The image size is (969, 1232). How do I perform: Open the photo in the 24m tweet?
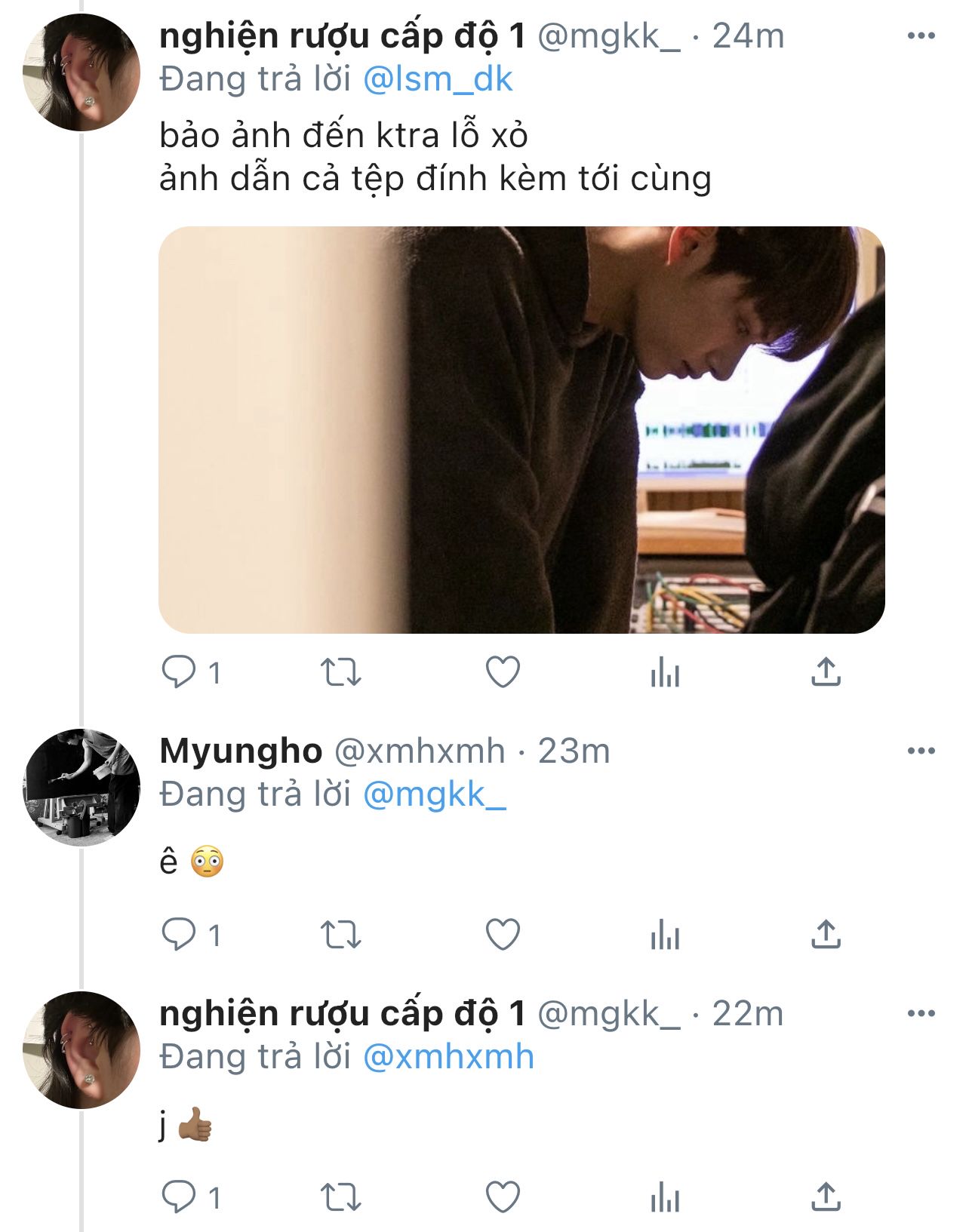(x=521, y=429)
